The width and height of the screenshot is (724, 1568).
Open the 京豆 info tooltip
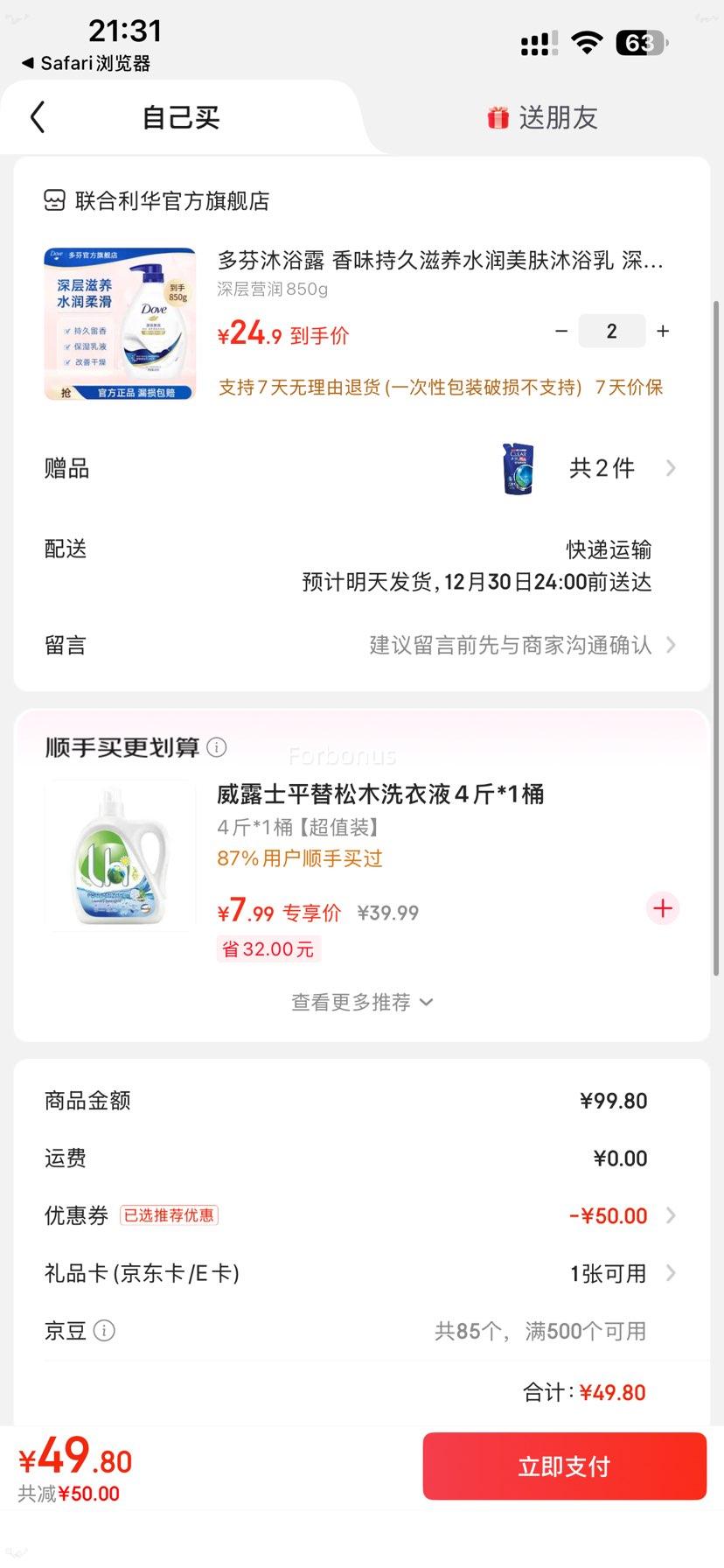(104, 1330)
